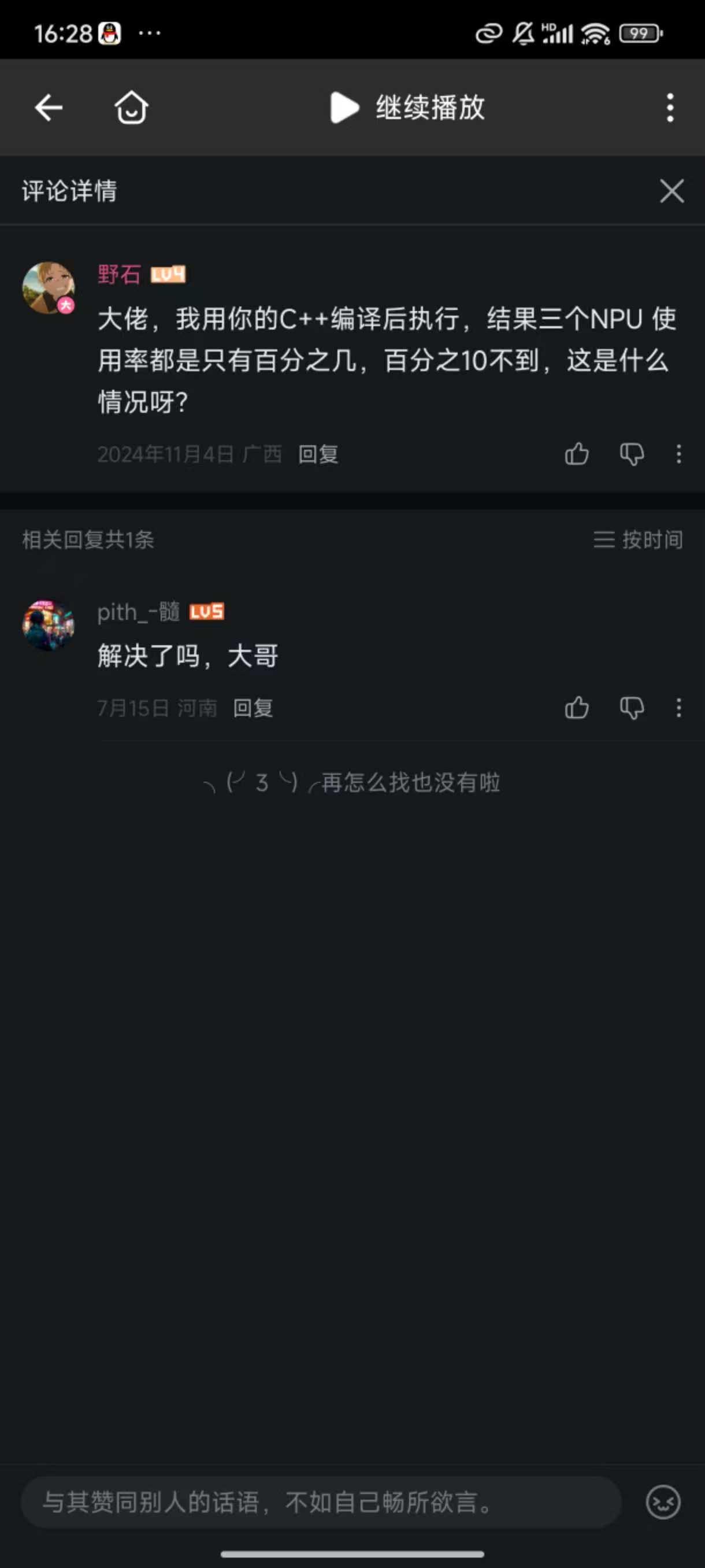Reply to 野石's comment
The width and height of the screenshot is (705, 1568).
pos(318,454)
